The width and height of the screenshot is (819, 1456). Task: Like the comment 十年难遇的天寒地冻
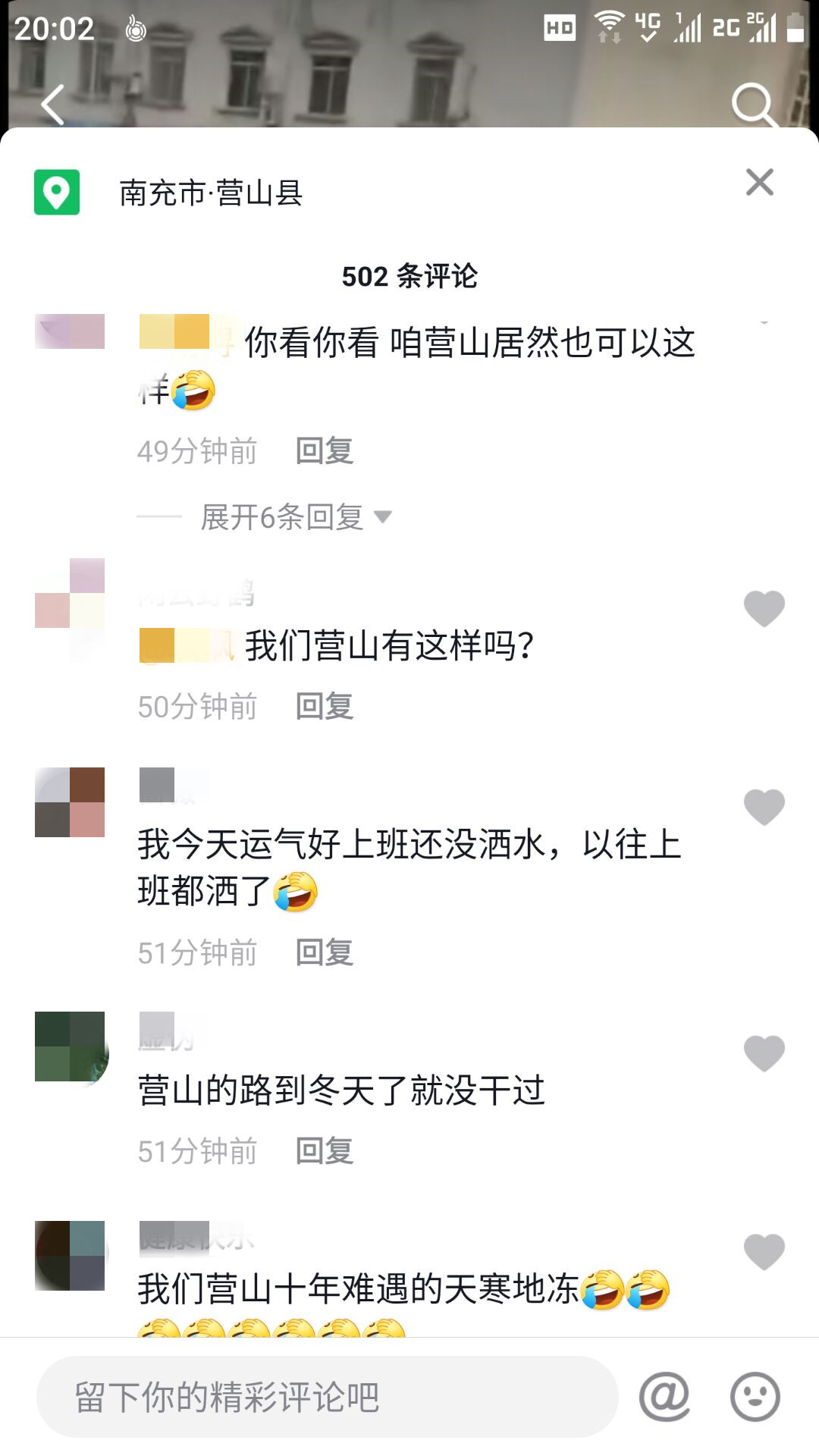764,1251
